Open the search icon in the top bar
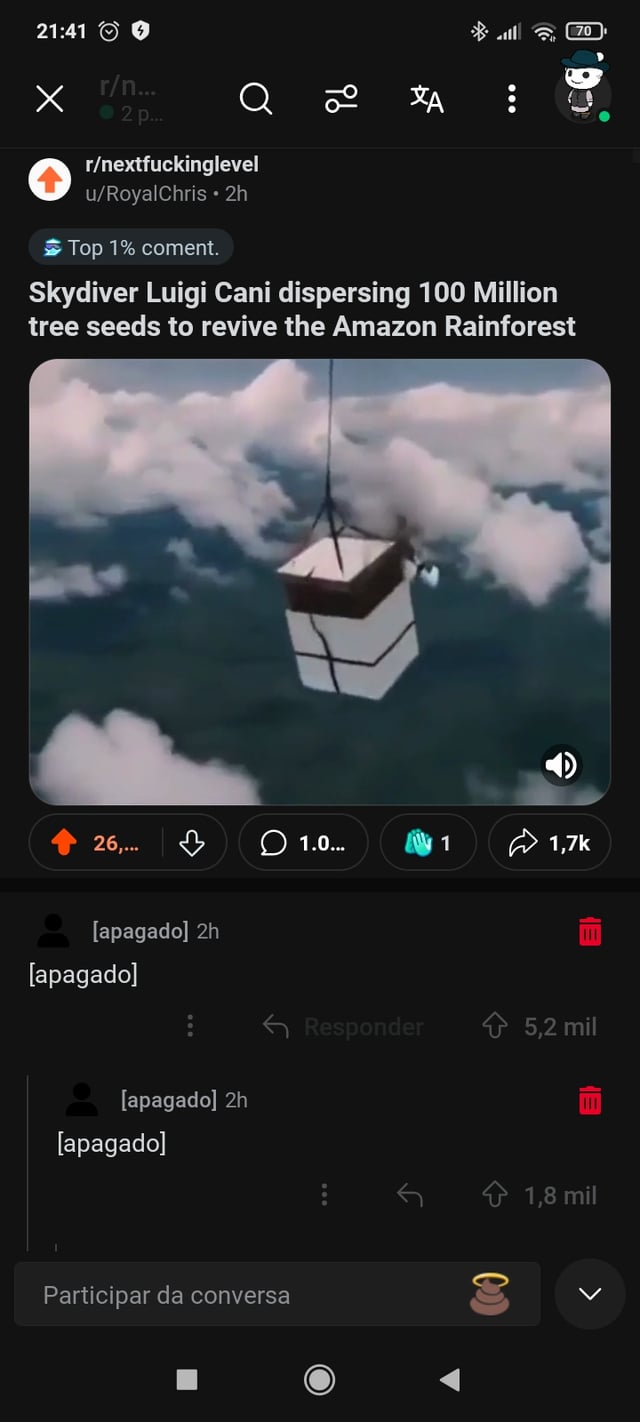 pos(256,98)
